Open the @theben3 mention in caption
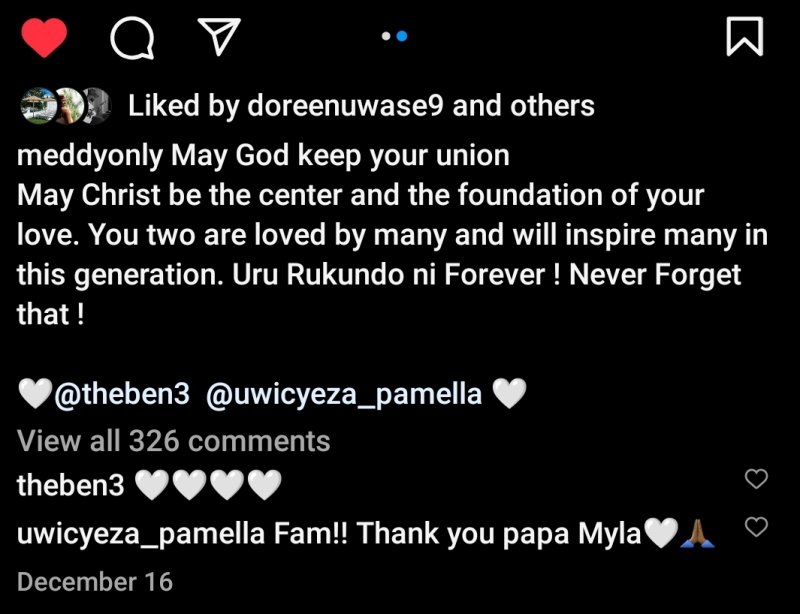The image size is (800, 614). [x=119, y=395]
